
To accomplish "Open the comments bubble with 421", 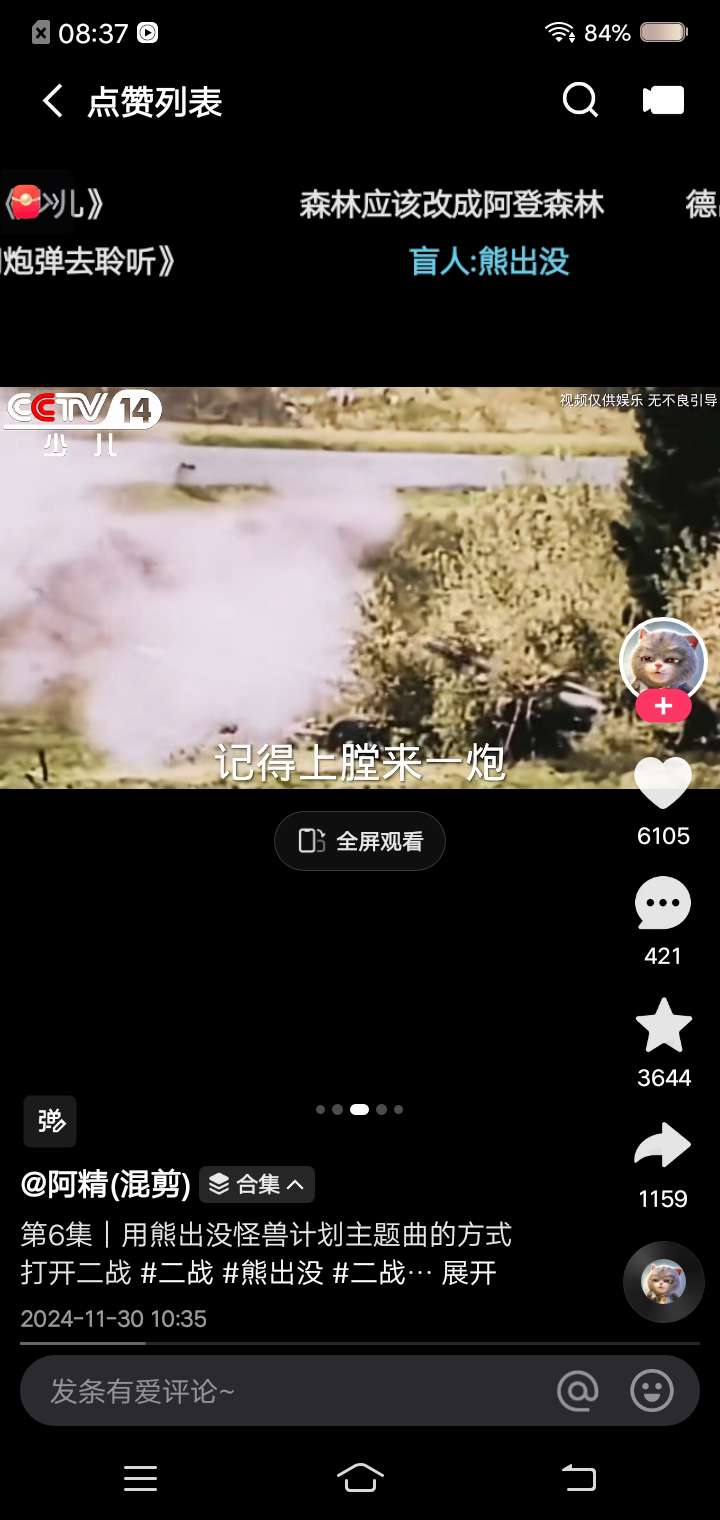I will click(663, 903).
